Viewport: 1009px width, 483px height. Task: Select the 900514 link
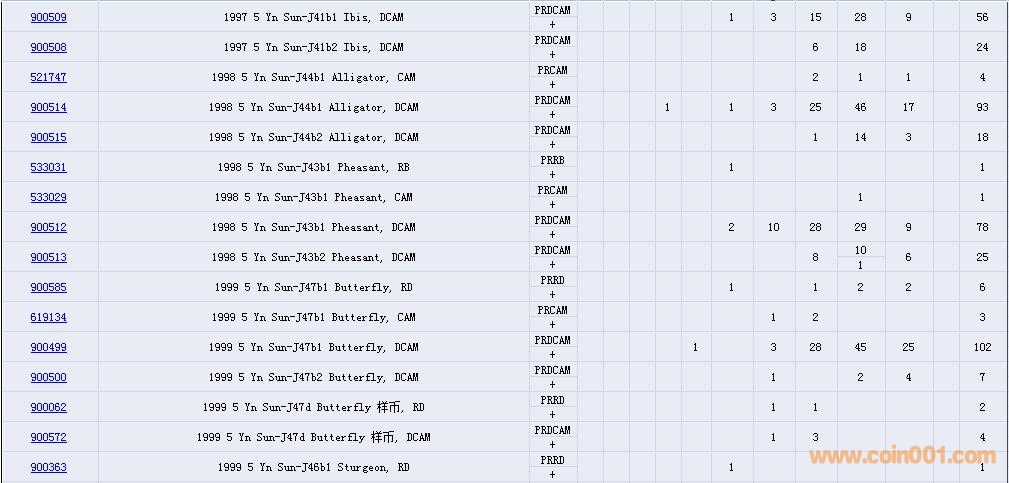[48, 107]
